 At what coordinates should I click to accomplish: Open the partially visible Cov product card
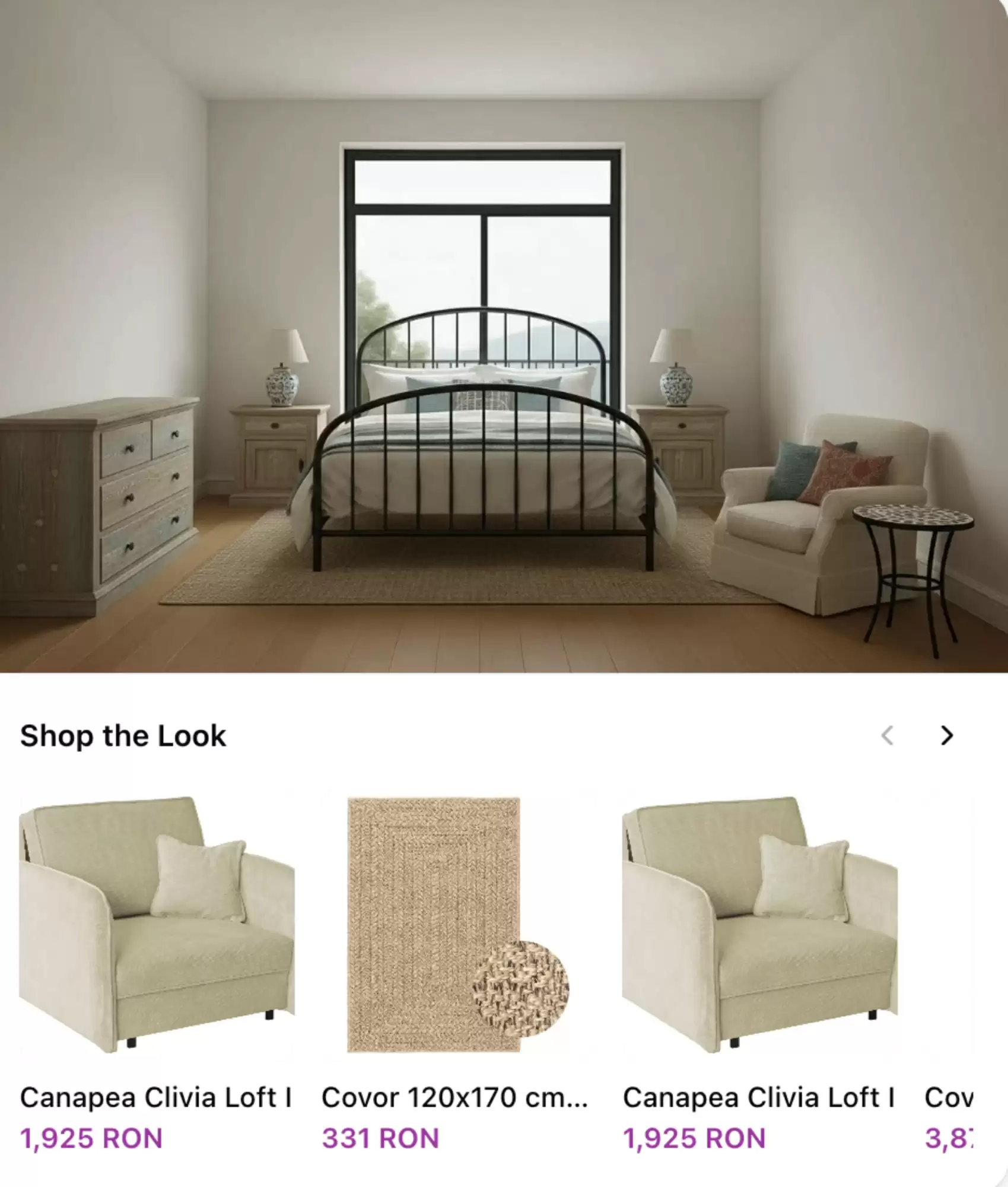(x=949, y=1098)
